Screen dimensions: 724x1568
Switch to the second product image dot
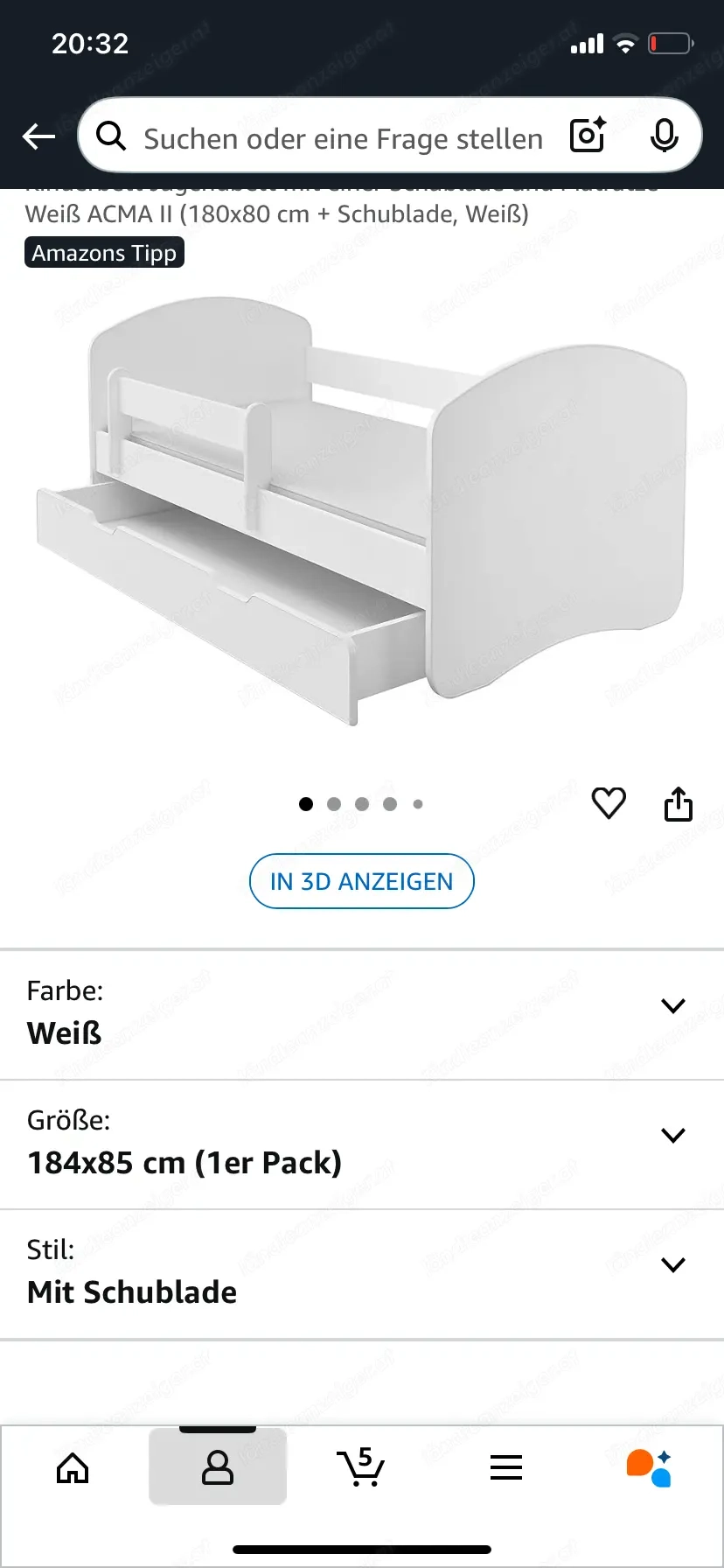coord(334,803)
